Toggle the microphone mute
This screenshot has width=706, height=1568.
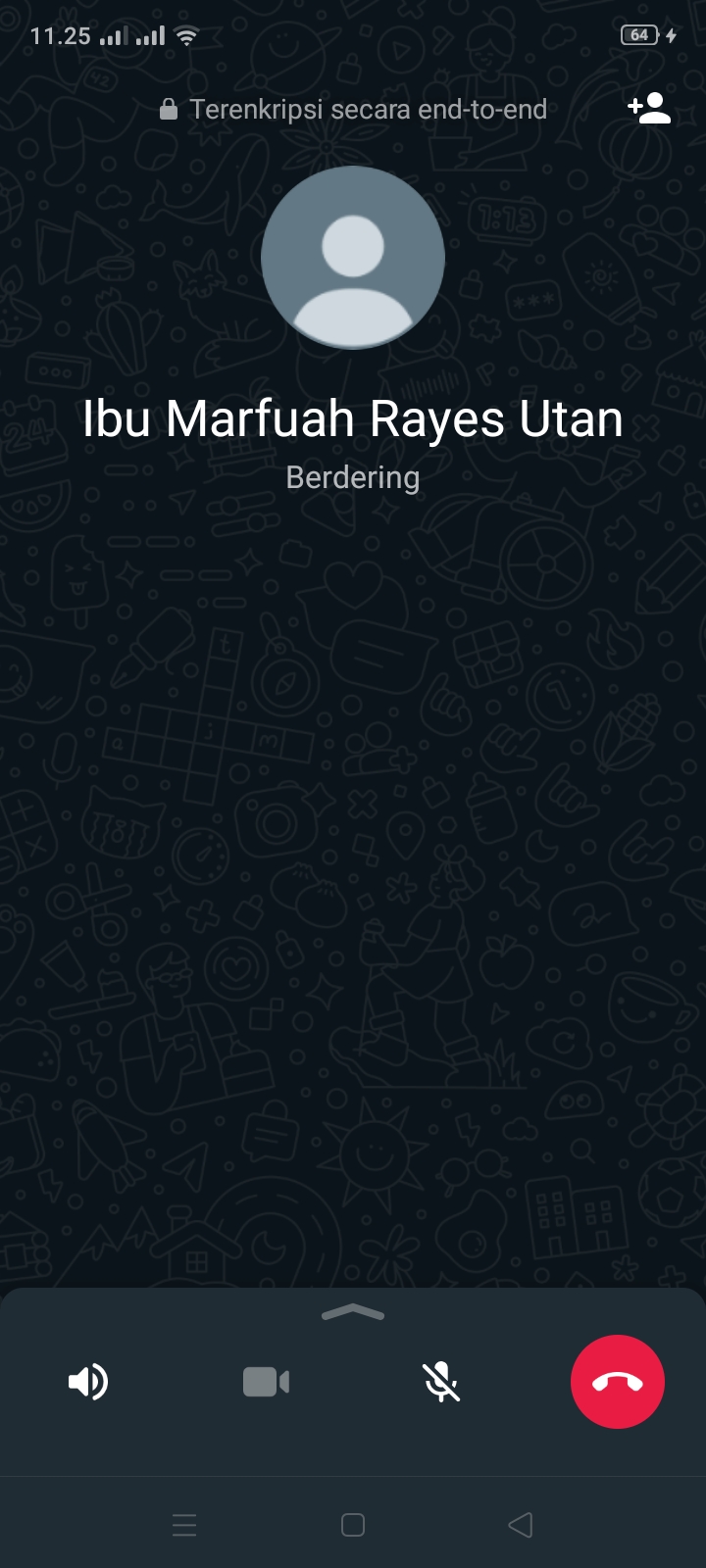[x=441, y=1382]
